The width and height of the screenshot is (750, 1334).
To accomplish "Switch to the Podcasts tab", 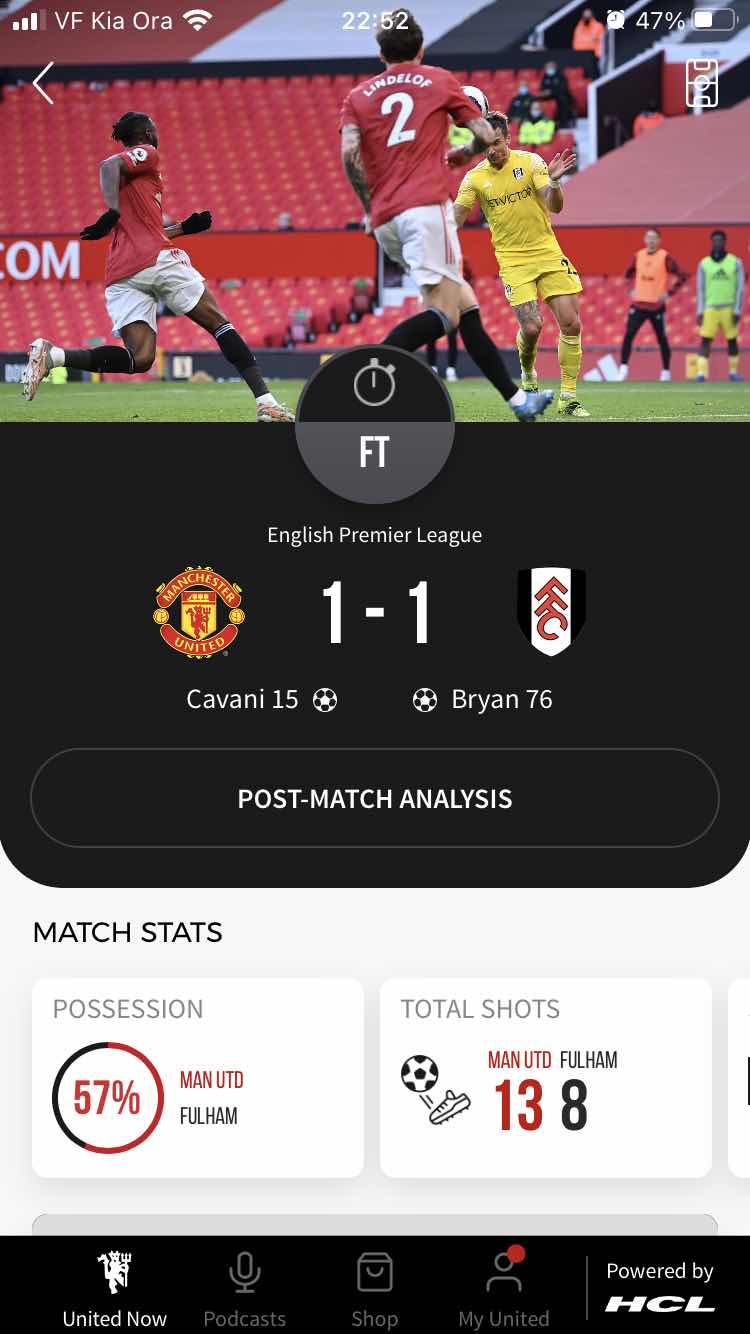I will [245, 1288].
